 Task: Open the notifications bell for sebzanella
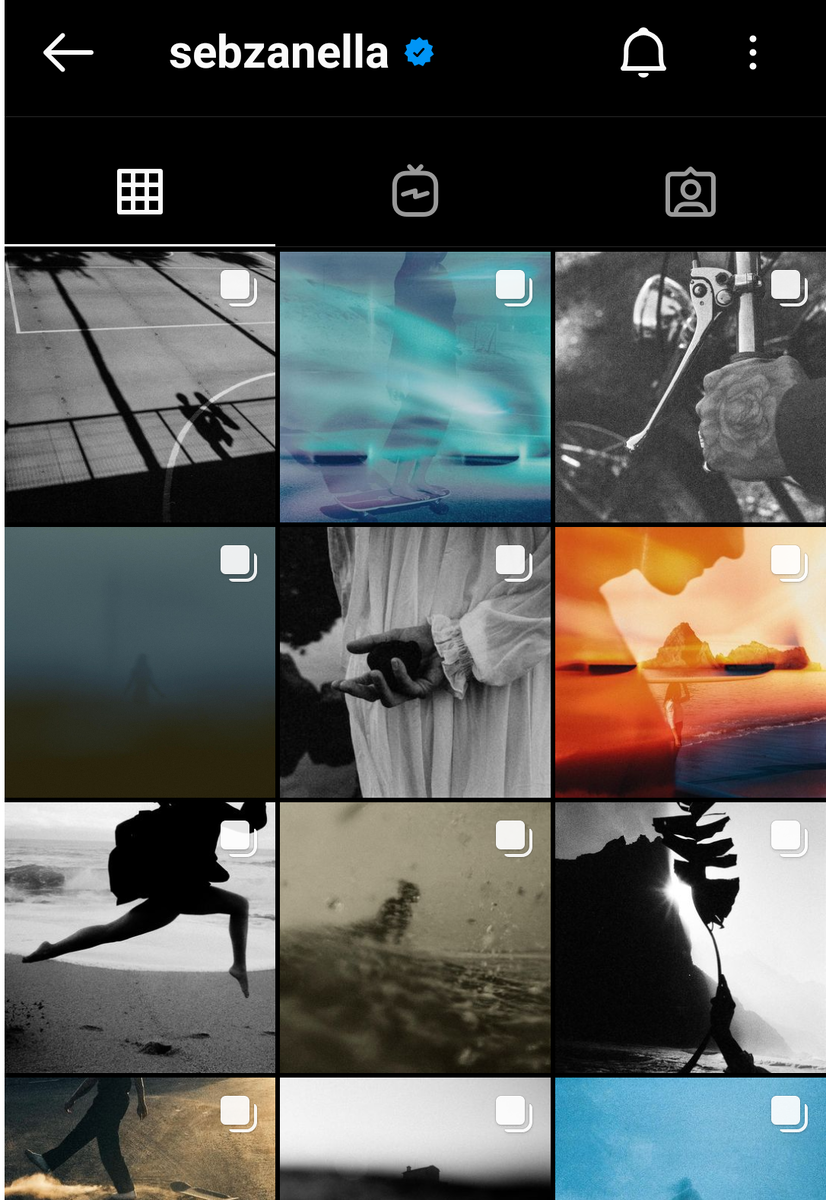642,52
